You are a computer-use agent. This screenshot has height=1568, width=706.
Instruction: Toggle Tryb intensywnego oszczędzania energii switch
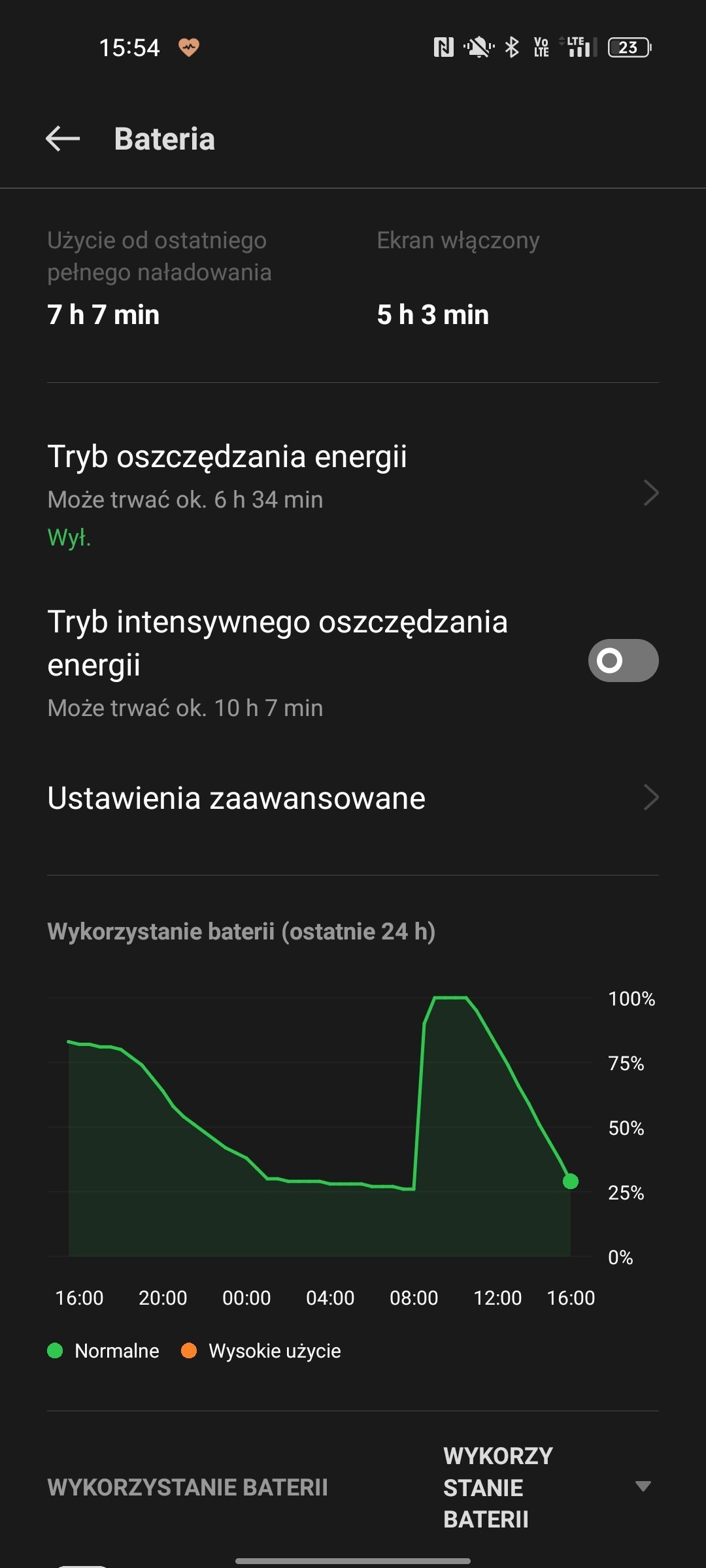coord(623,661)
